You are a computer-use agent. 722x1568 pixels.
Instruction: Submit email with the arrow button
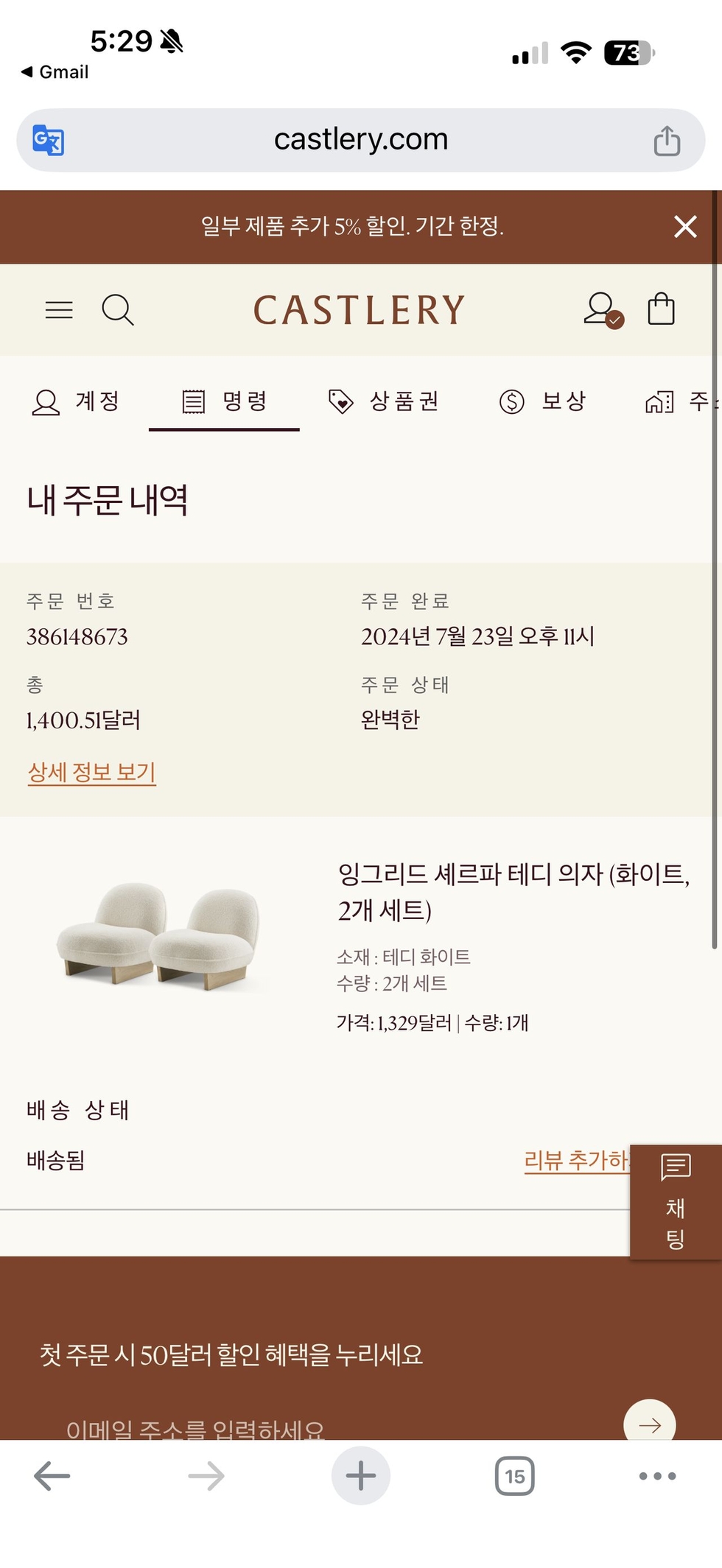tap(649, 1424)
